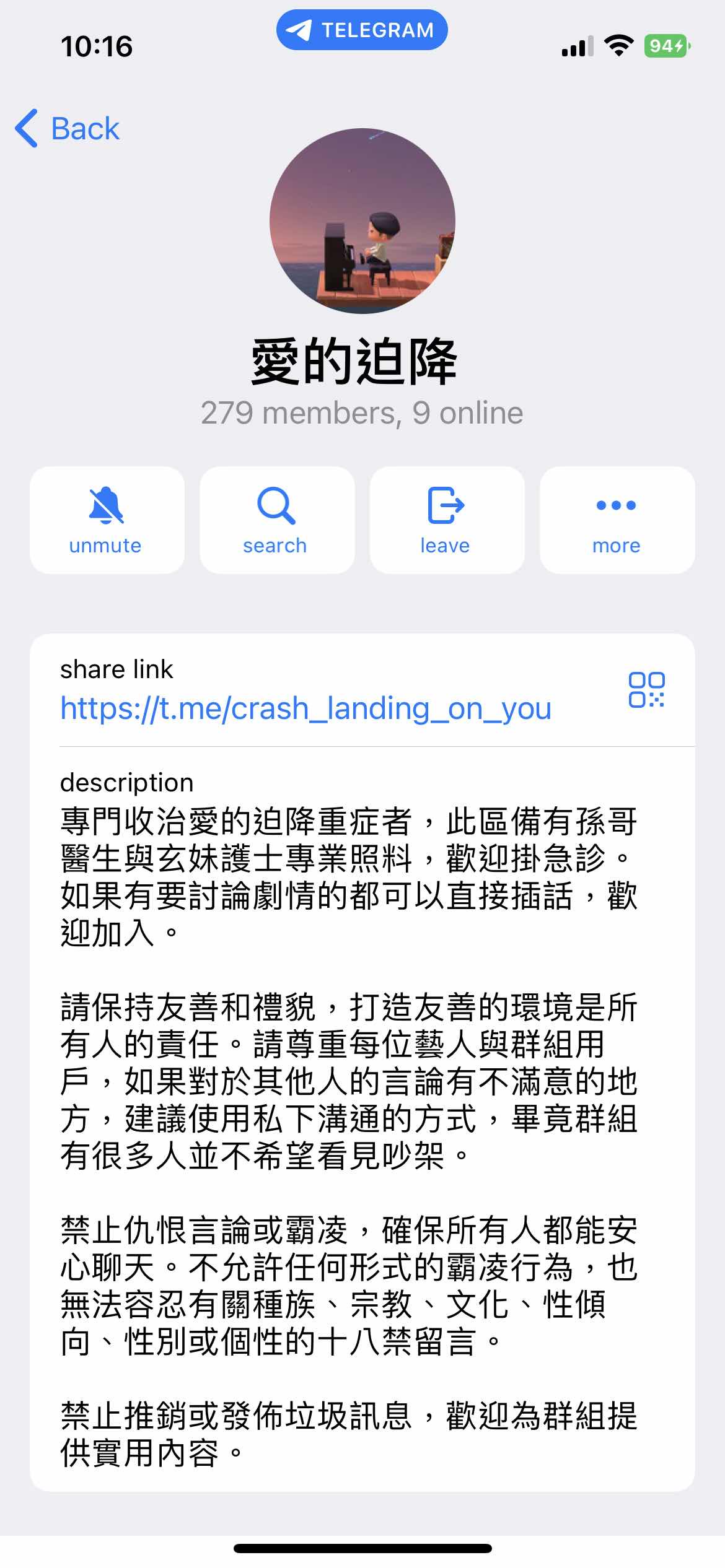
Task: Open the t.me/crash_landing_on_you share link
Action: click(305, 708)
